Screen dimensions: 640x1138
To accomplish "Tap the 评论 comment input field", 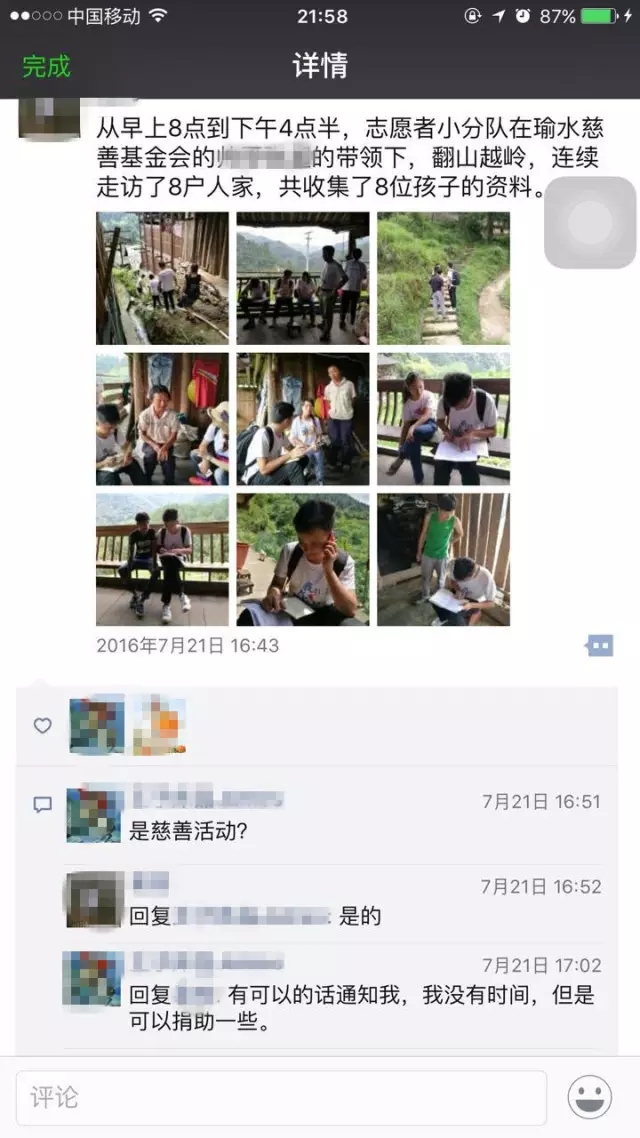I will 280,1098.
